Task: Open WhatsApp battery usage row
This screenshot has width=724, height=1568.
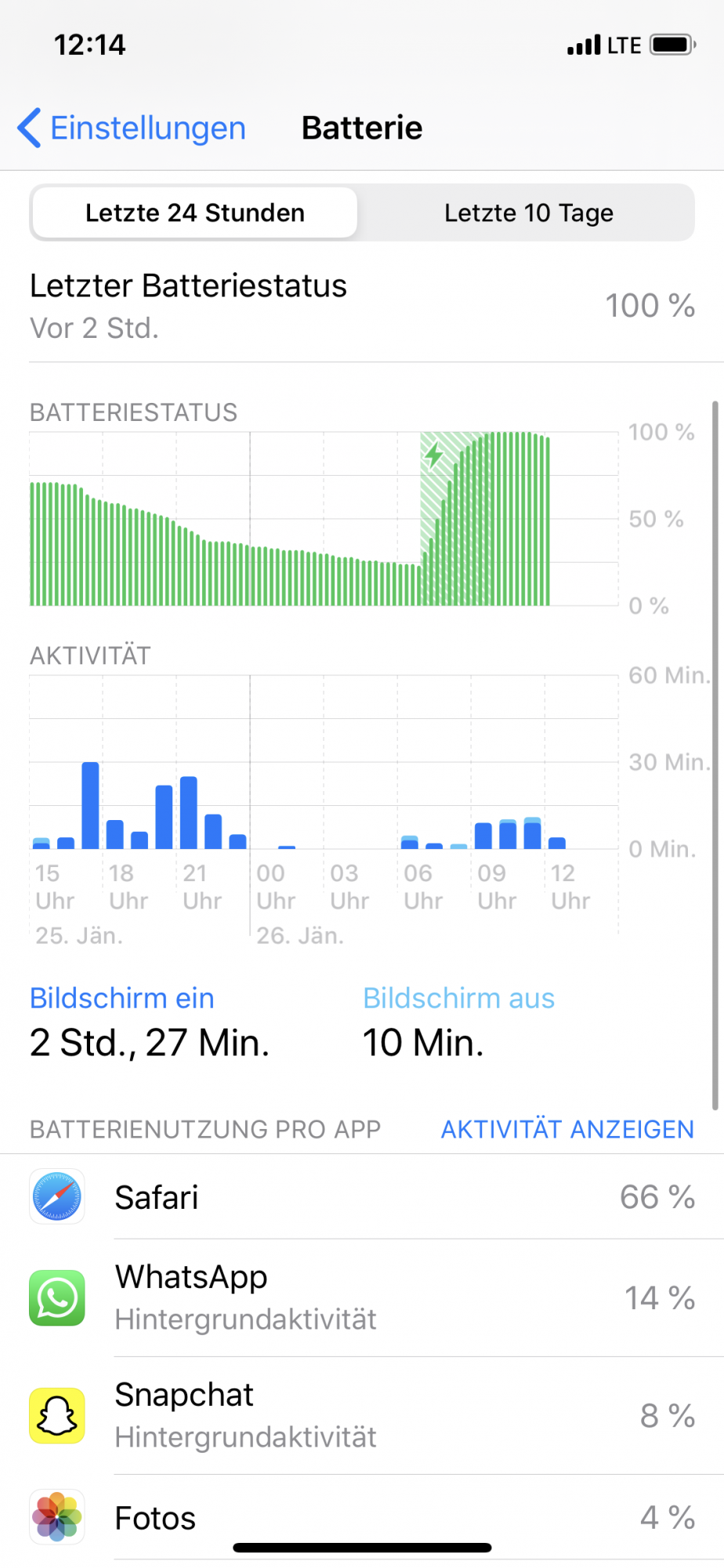Action: (362, 1298)
